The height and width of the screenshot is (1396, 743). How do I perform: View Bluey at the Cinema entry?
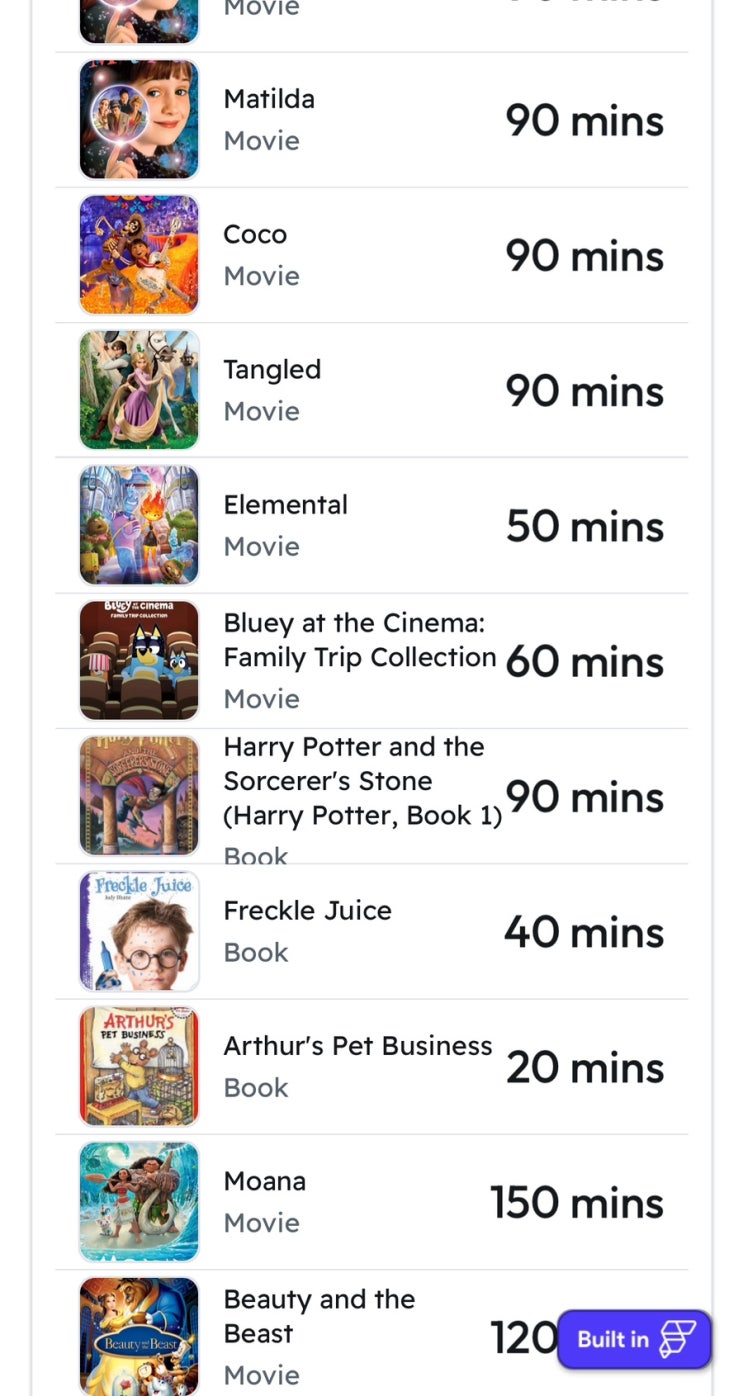(370, 660)
